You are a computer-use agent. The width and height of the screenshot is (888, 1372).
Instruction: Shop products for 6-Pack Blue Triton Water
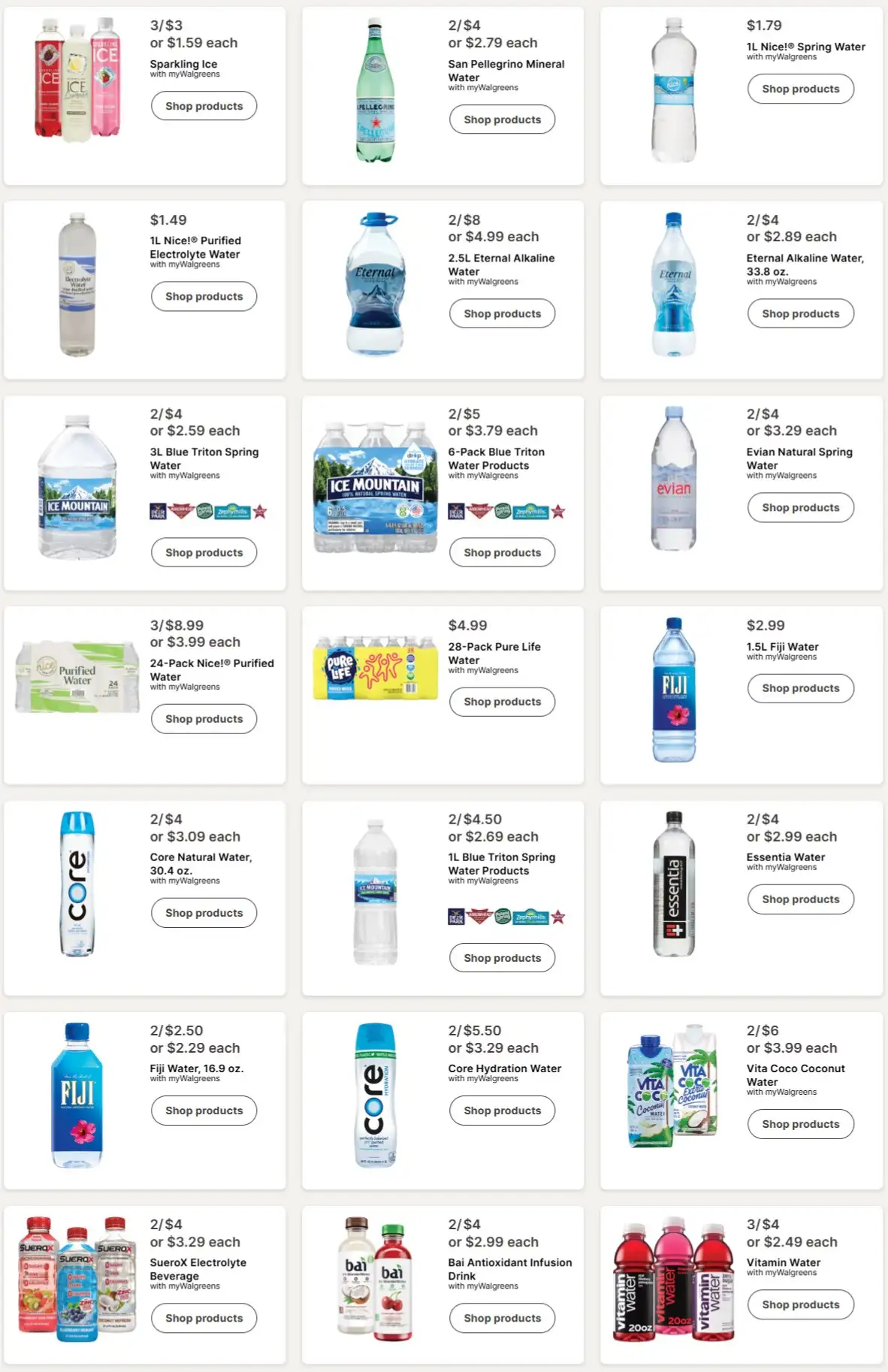(502, 552)
